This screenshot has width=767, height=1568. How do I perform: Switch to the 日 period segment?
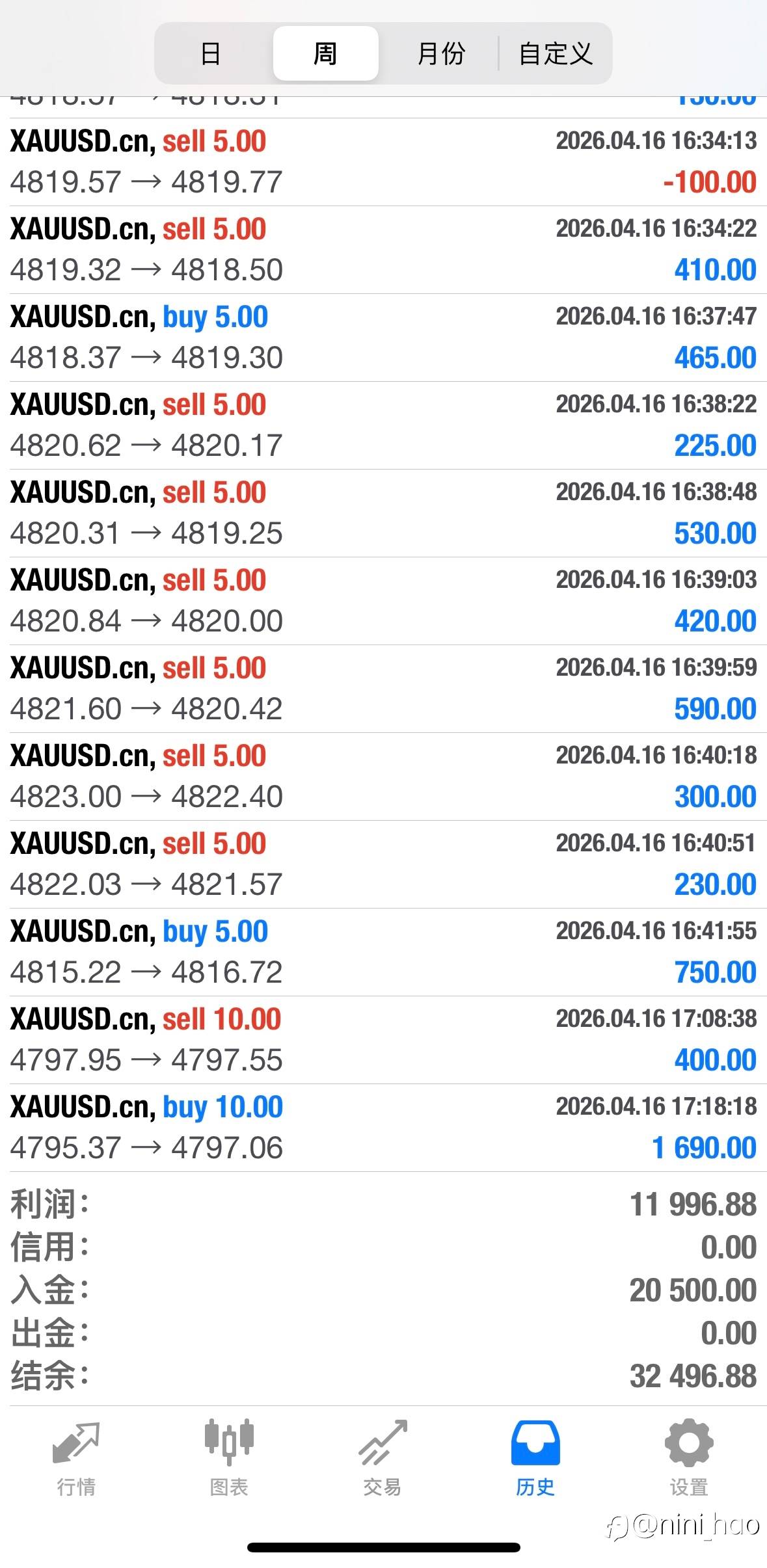(x=211, y=53)
